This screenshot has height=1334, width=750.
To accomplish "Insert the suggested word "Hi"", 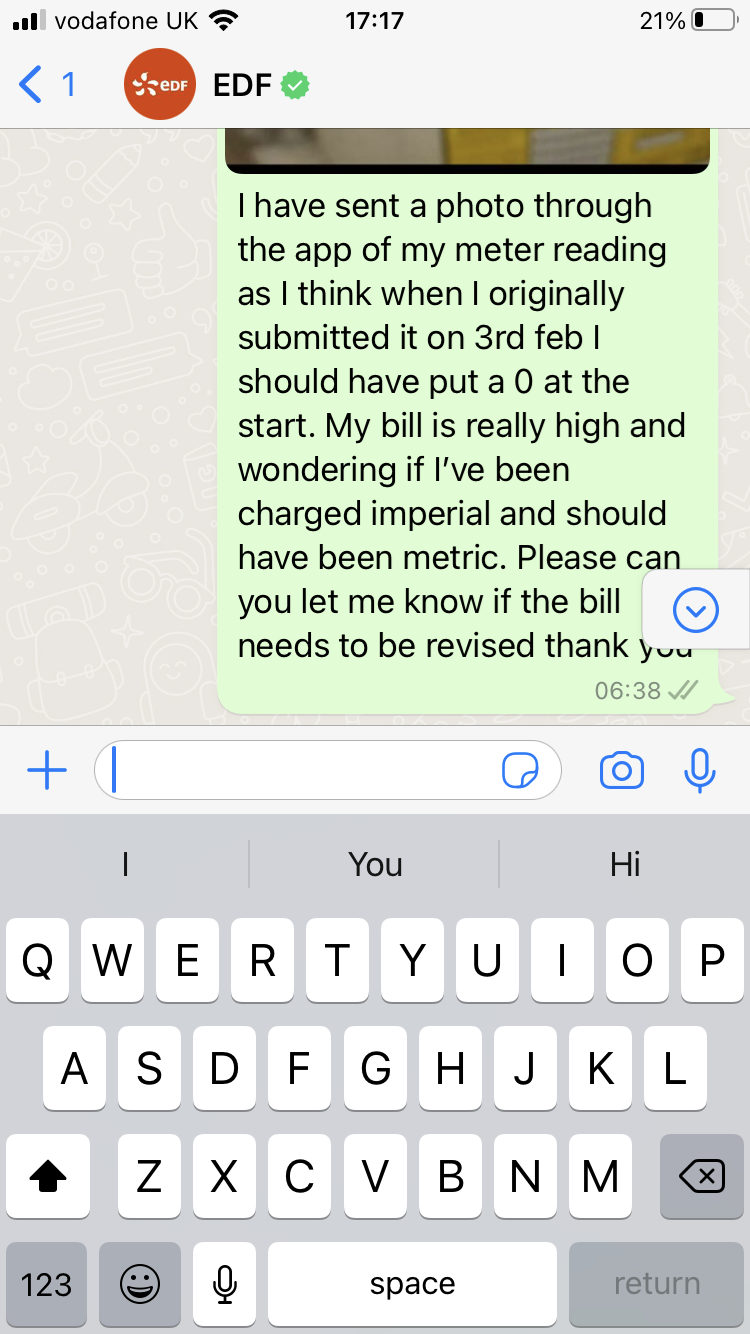I will 625,864.
